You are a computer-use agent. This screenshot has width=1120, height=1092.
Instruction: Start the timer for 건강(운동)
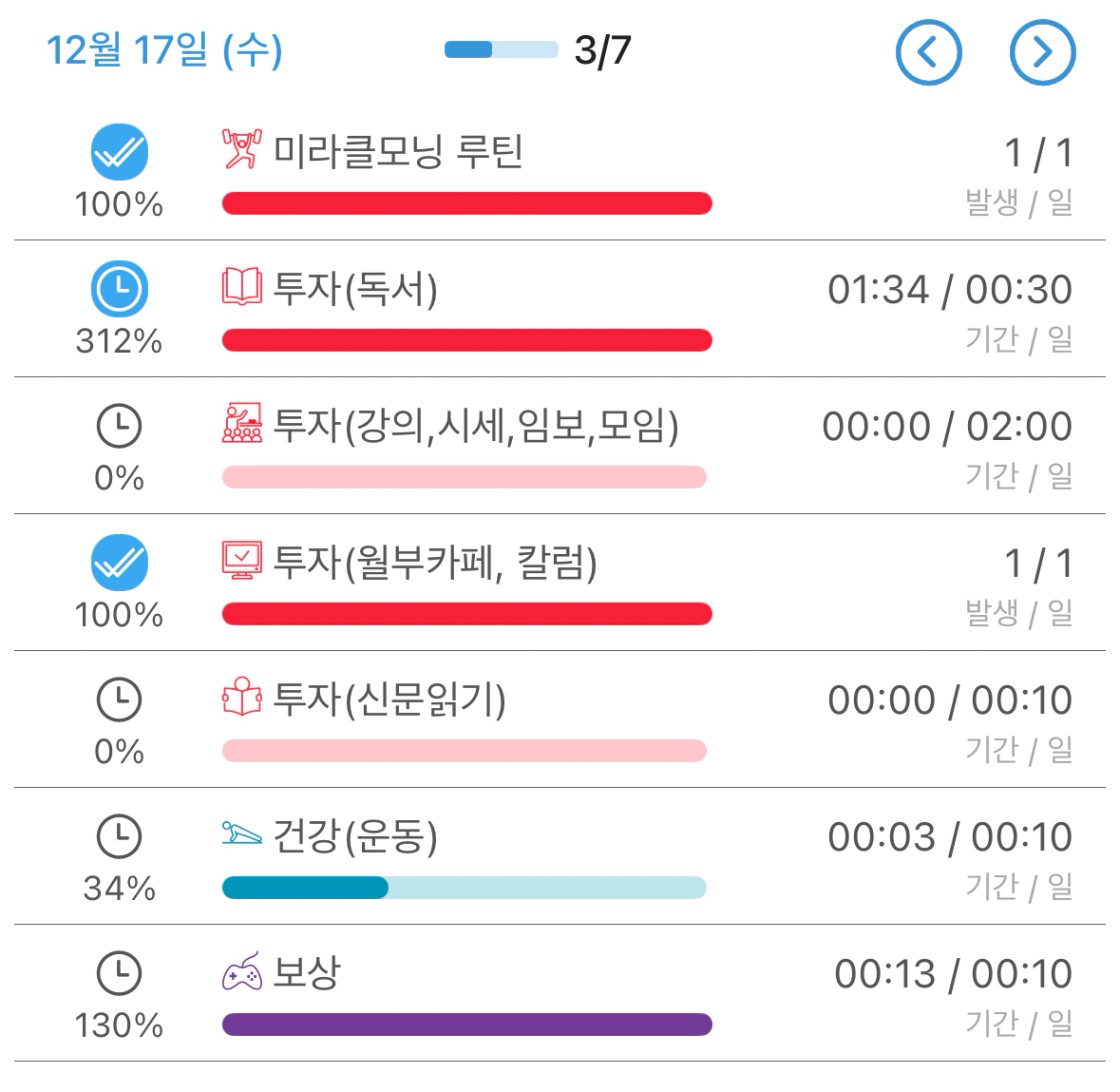(120, 838)
